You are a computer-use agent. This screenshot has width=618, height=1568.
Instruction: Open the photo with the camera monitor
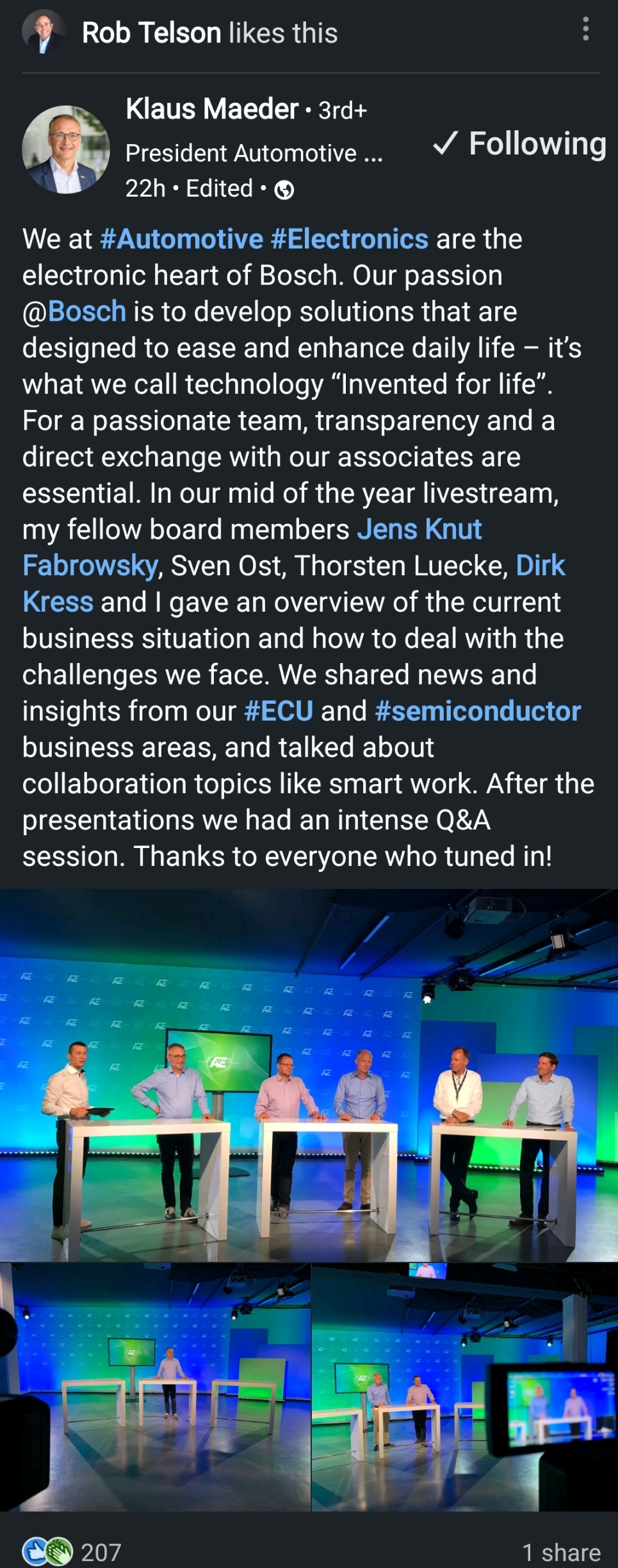(464, 1387)
